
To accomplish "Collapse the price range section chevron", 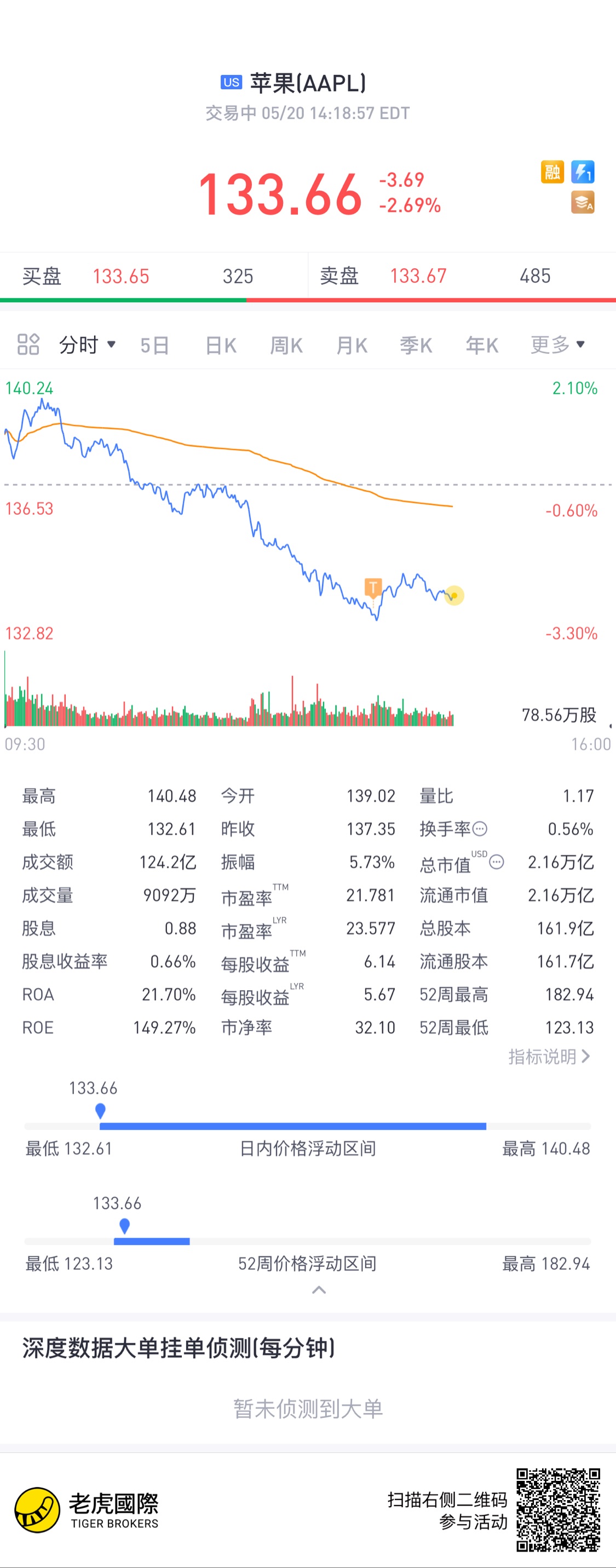I will (x=319, y=1290).
